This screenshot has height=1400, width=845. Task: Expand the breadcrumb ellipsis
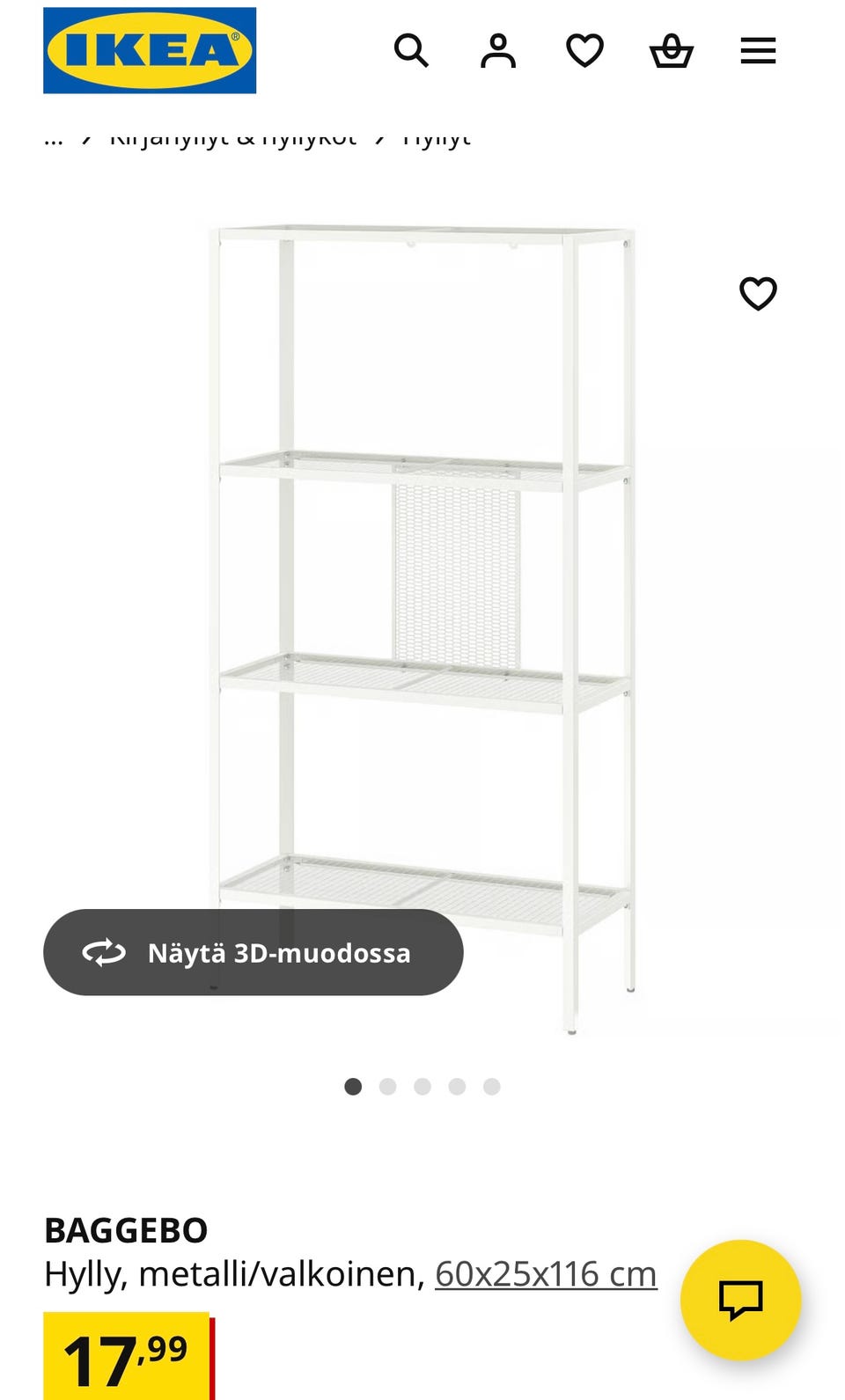coord(54,139)
